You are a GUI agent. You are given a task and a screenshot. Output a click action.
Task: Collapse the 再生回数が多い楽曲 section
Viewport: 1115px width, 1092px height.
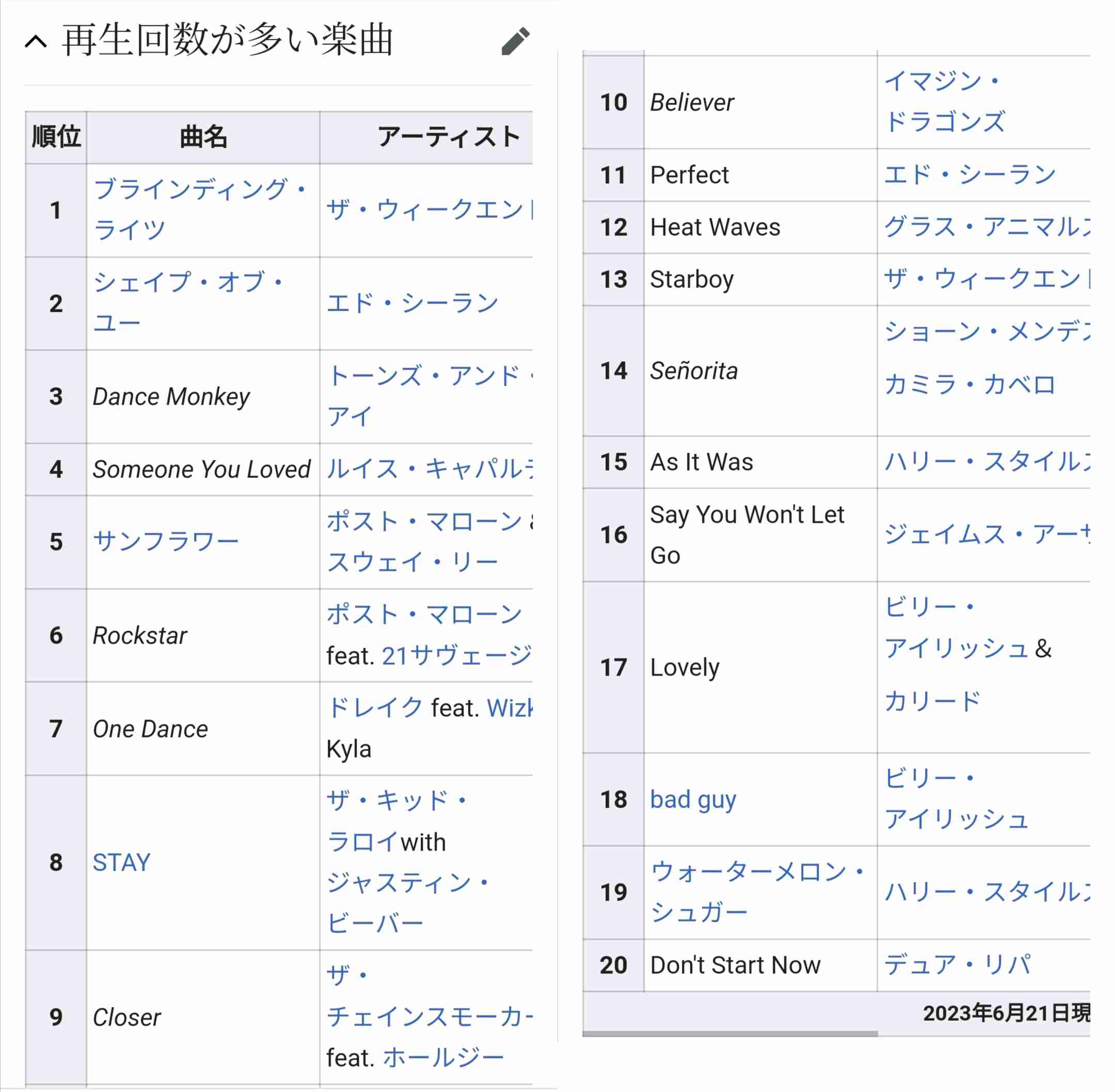click(x=36, y=41)
